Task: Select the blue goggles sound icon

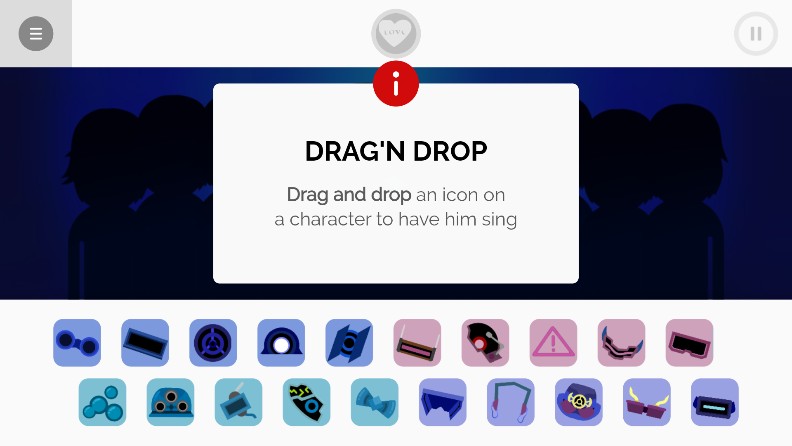Action: (x=77, y=343)
